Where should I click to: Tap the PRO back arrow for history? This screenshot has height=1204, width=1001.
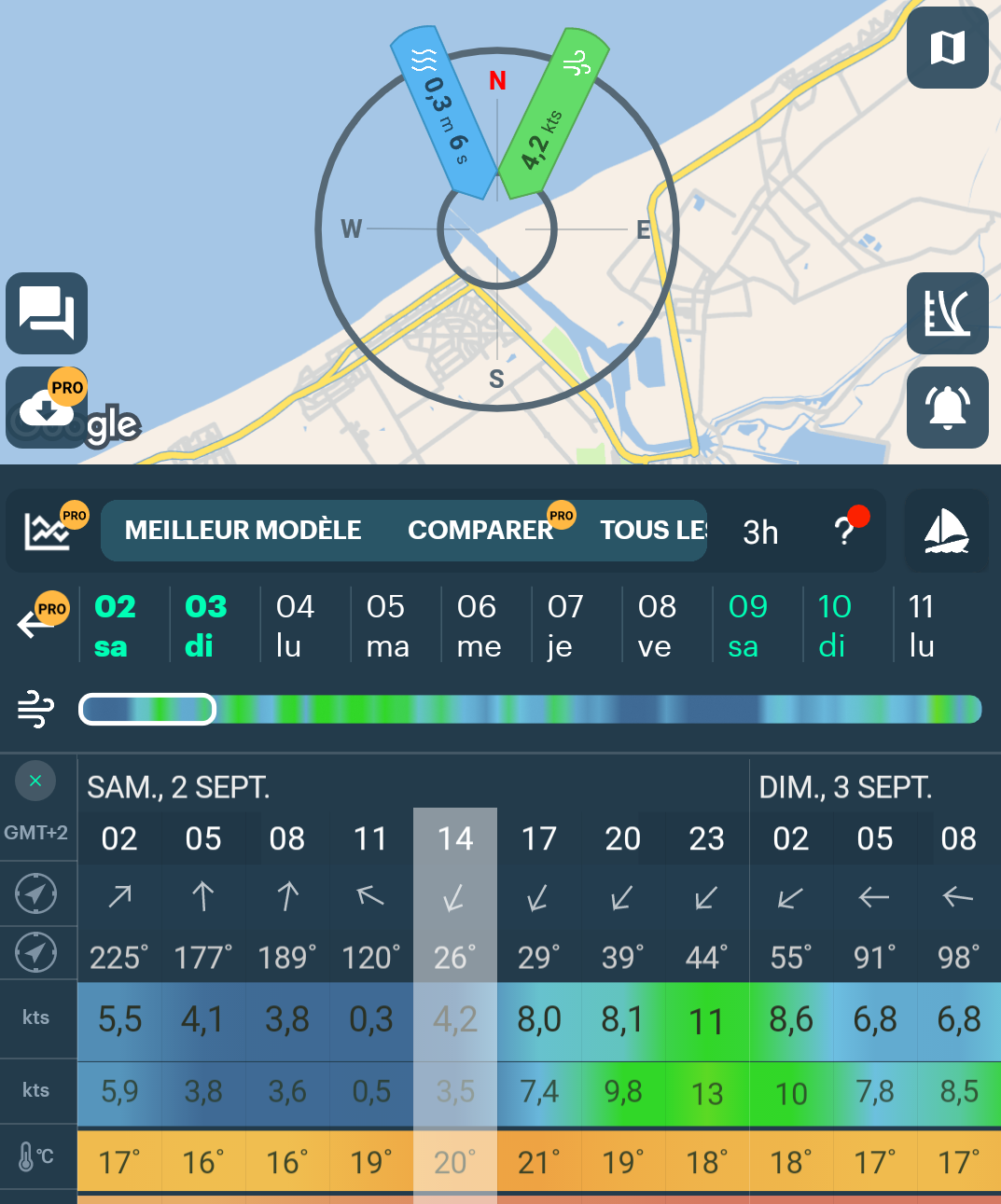pos(39,620)
